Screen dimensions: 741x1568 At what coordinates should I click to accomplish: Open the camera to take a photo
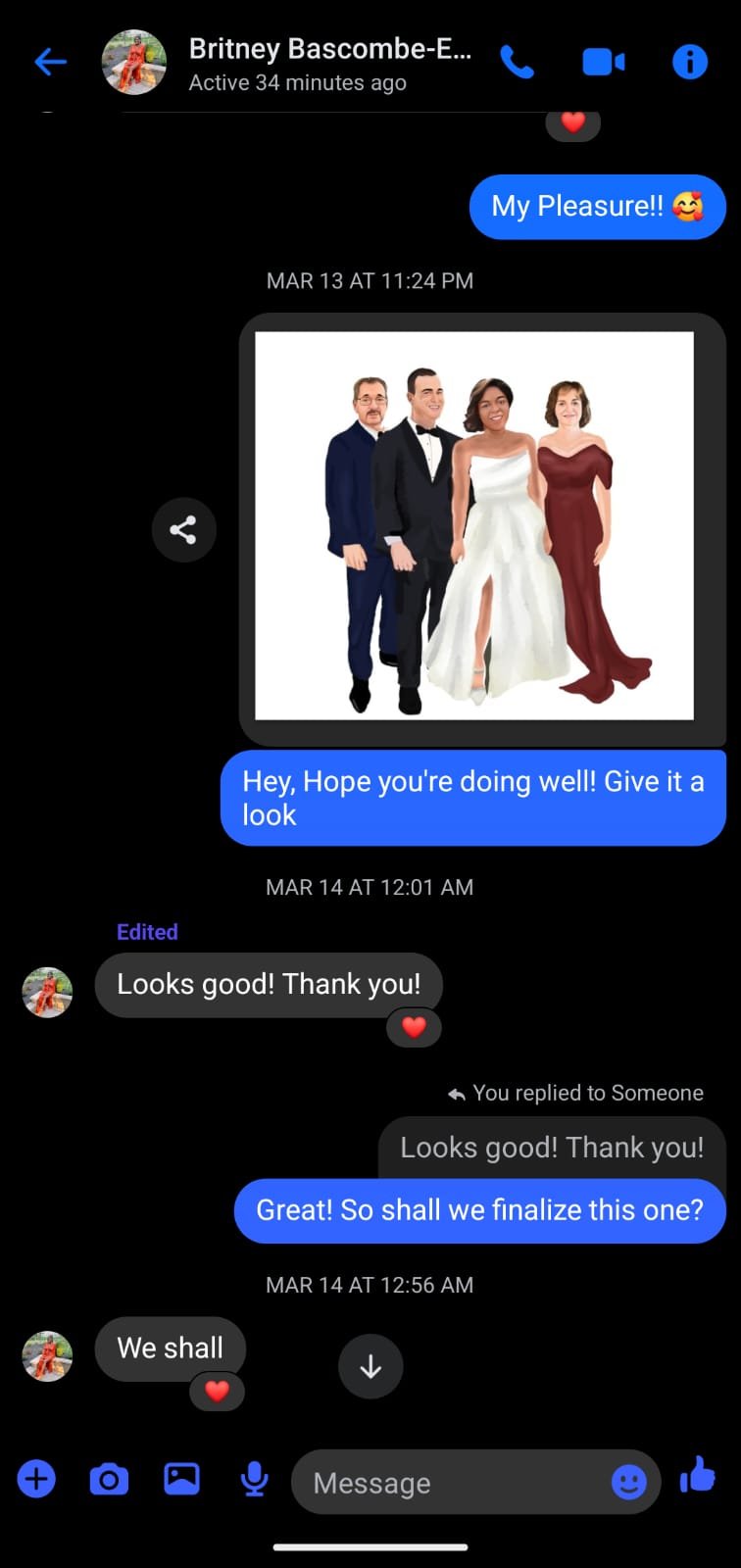pos(109,1480)
